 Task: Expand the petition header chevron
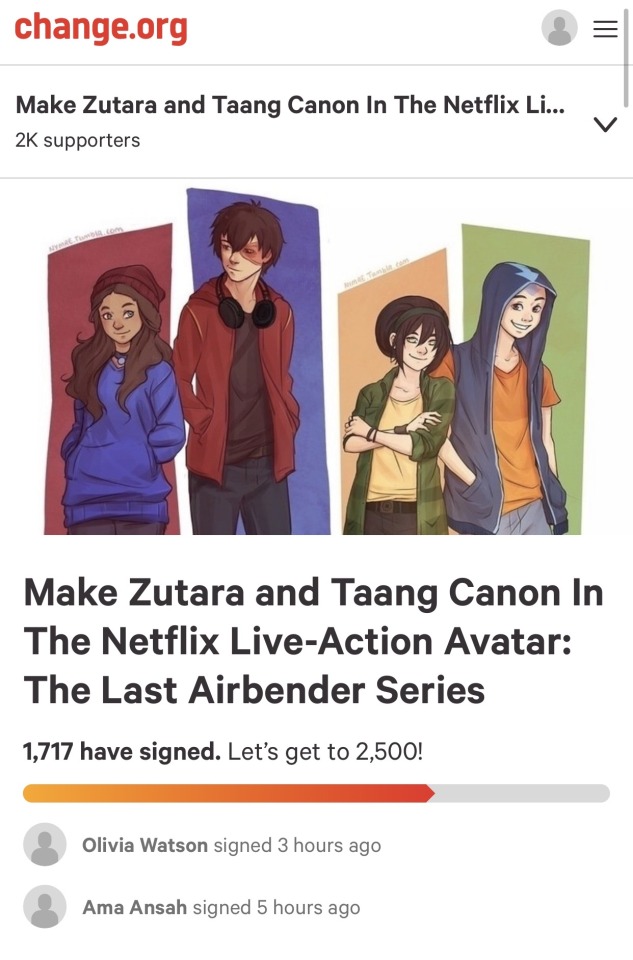click(605, 124)
